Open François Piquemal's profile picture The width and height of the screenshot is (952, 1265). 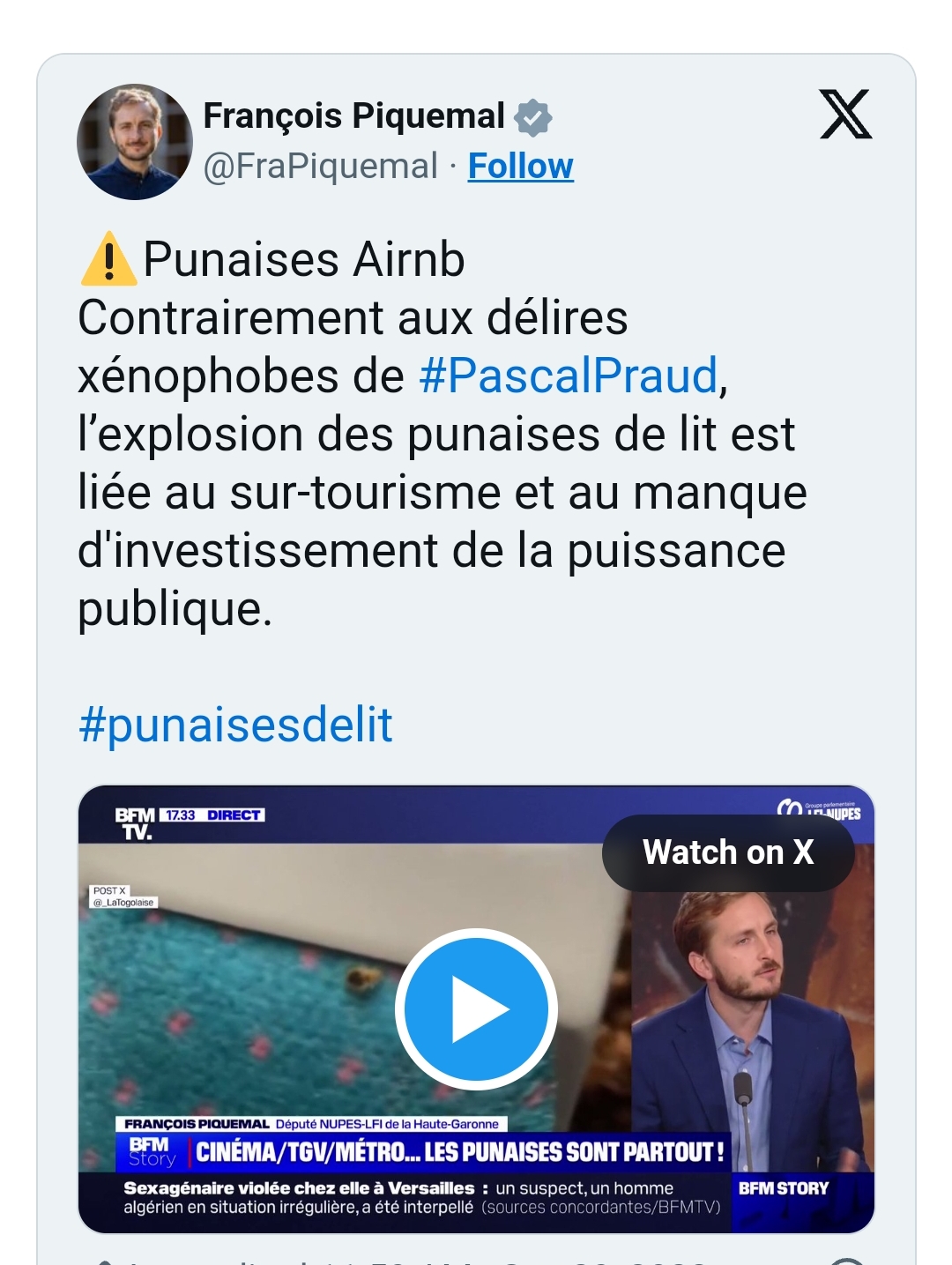[x=134, y=141]
